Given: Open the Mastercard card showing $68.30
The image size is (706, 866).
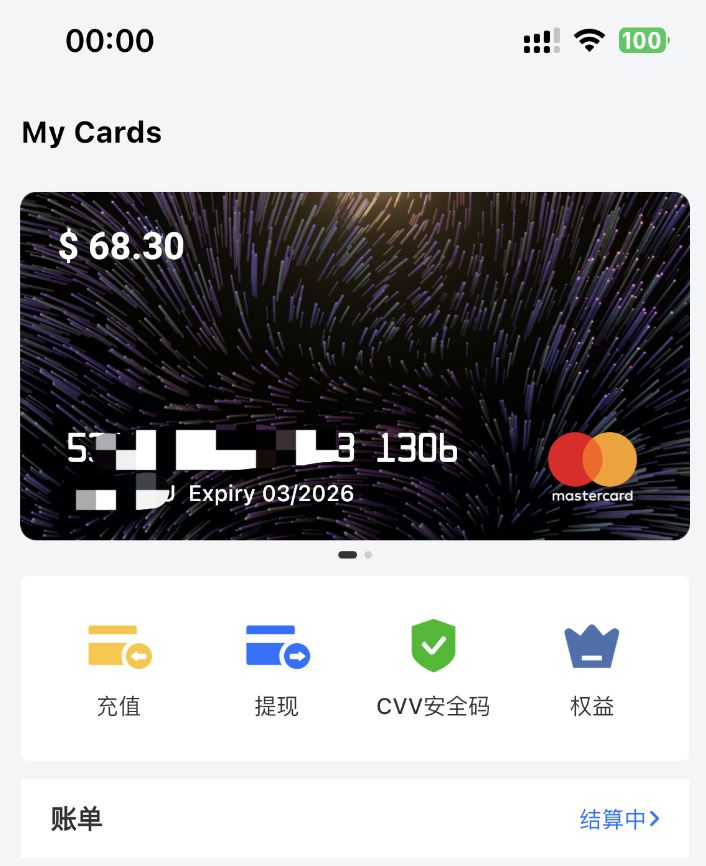Looking at the screenshot, I should tap(354, 365).
